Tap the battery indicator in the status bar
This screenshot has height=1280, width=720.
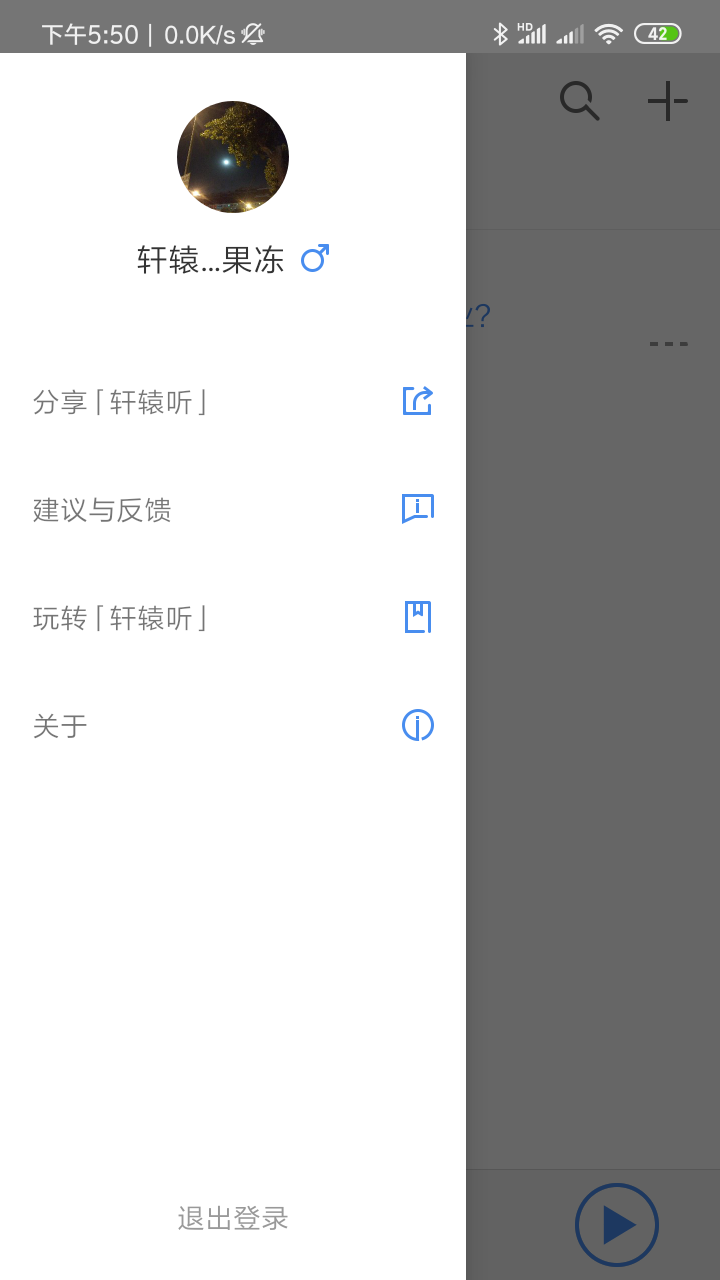click(x=657, y=33)
